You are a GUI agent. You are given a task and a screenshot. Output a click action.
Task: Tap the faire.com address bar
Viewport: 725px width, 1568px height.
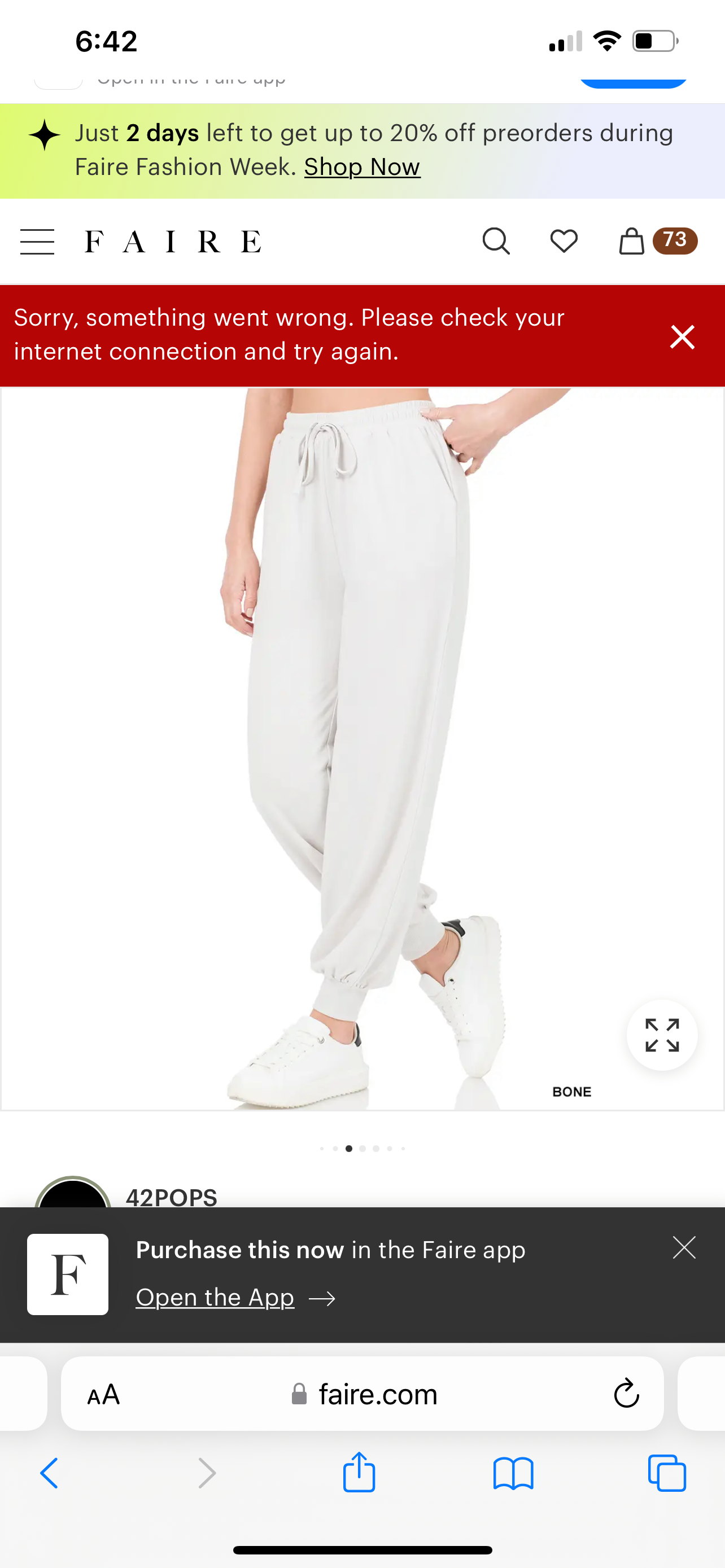point(377,1394)
